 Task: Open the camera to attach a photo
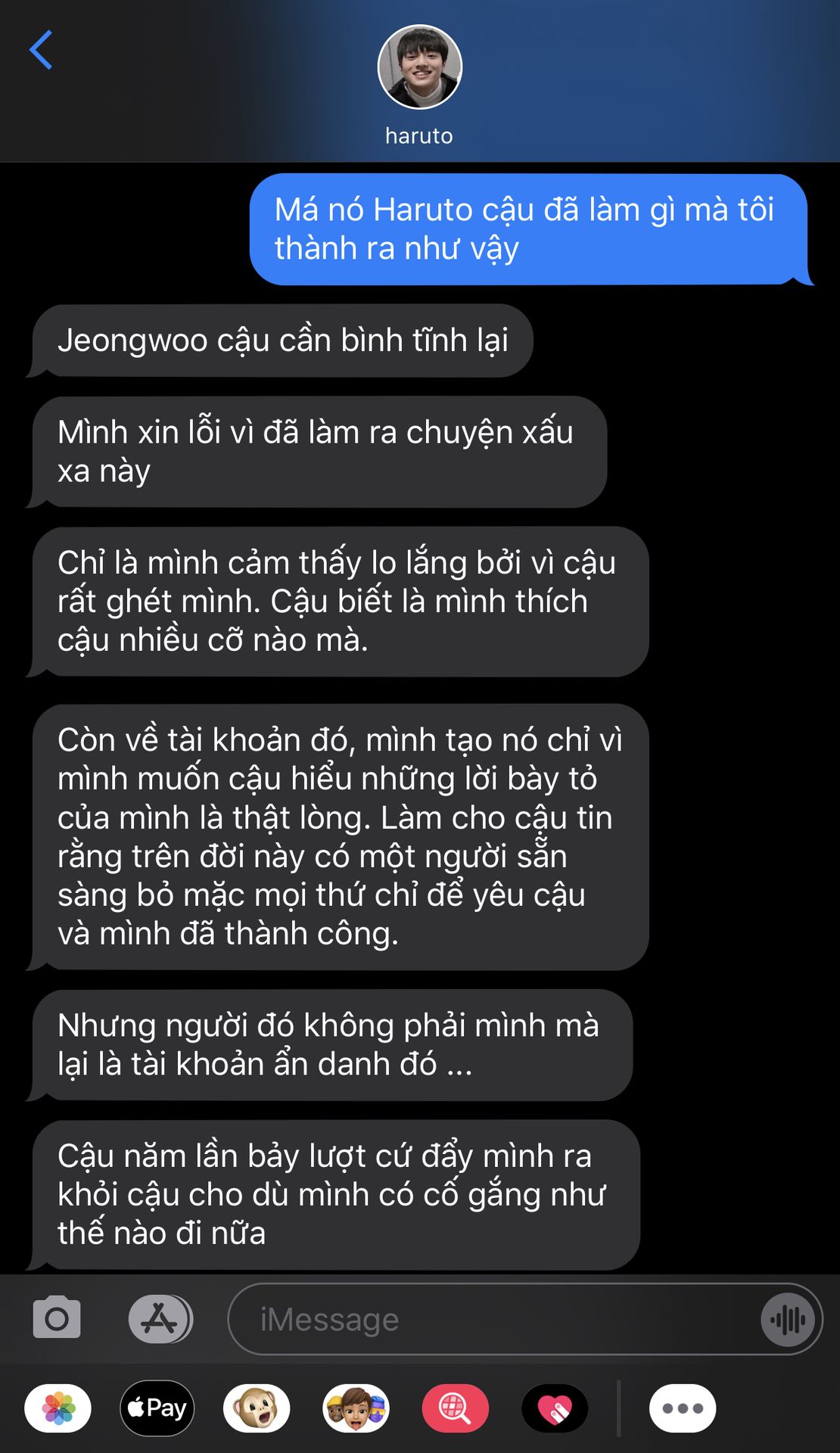pos(57,1319)
